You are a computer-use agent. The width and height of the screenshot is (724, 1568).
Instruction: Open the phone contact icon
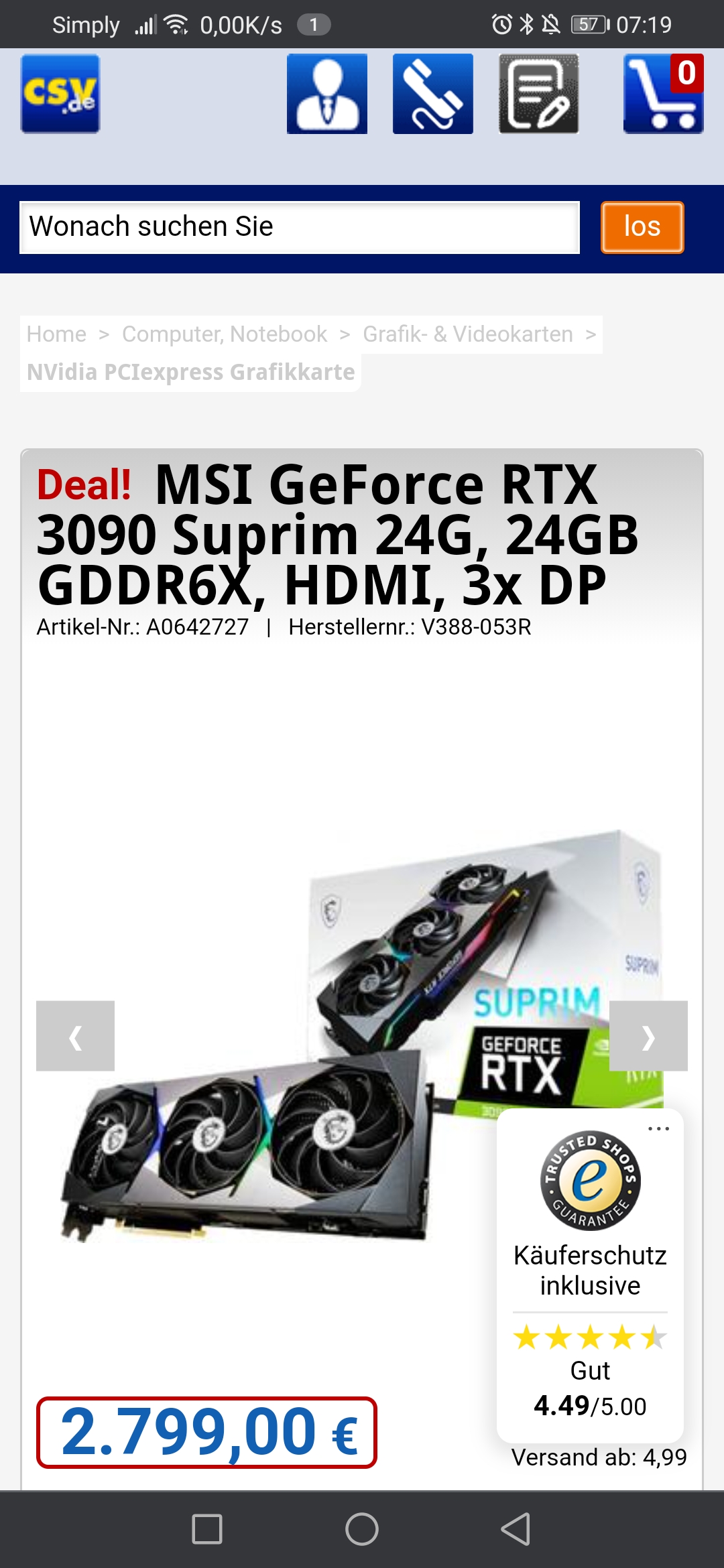point(433,94)
